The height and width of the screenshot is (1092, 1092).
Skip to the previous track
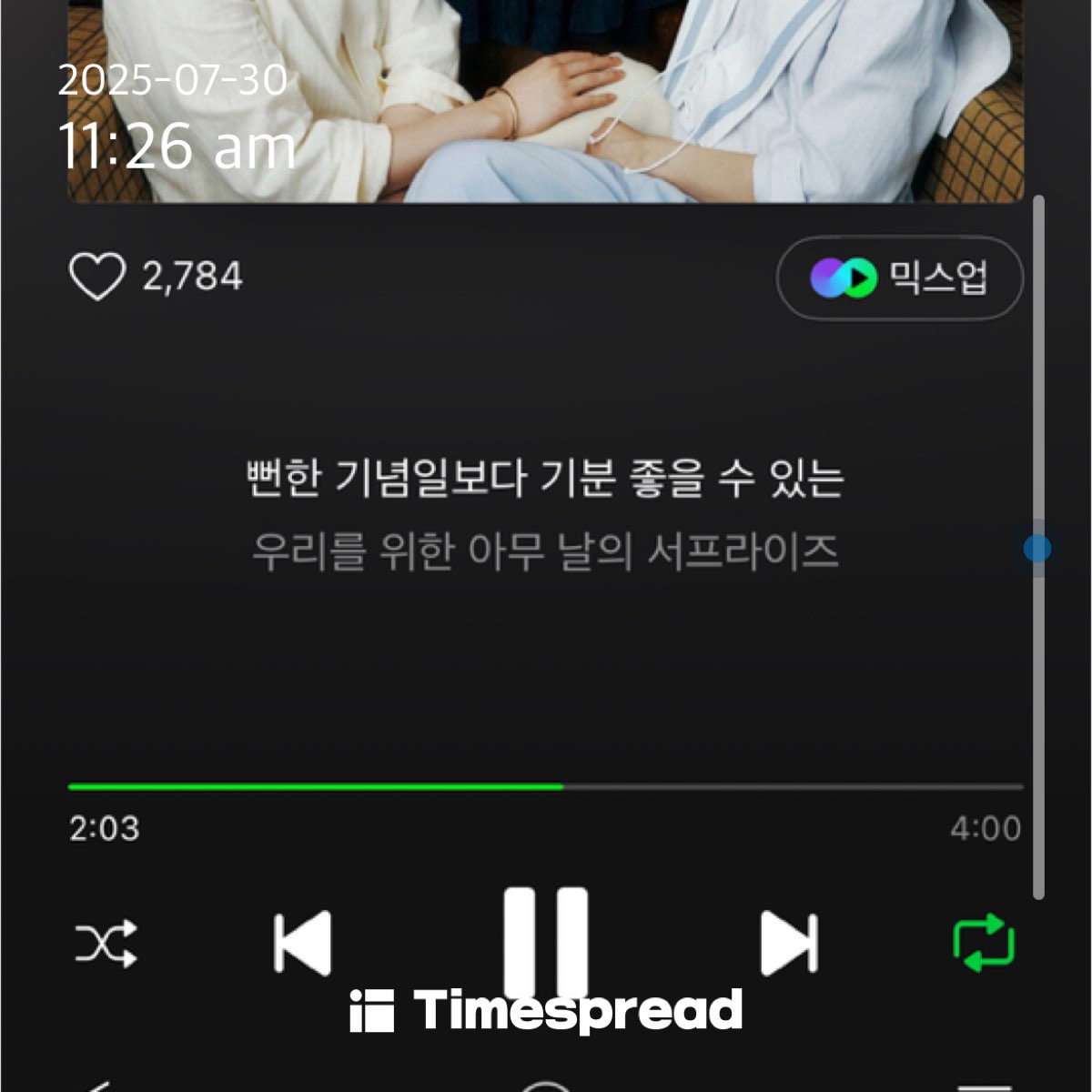303,944
